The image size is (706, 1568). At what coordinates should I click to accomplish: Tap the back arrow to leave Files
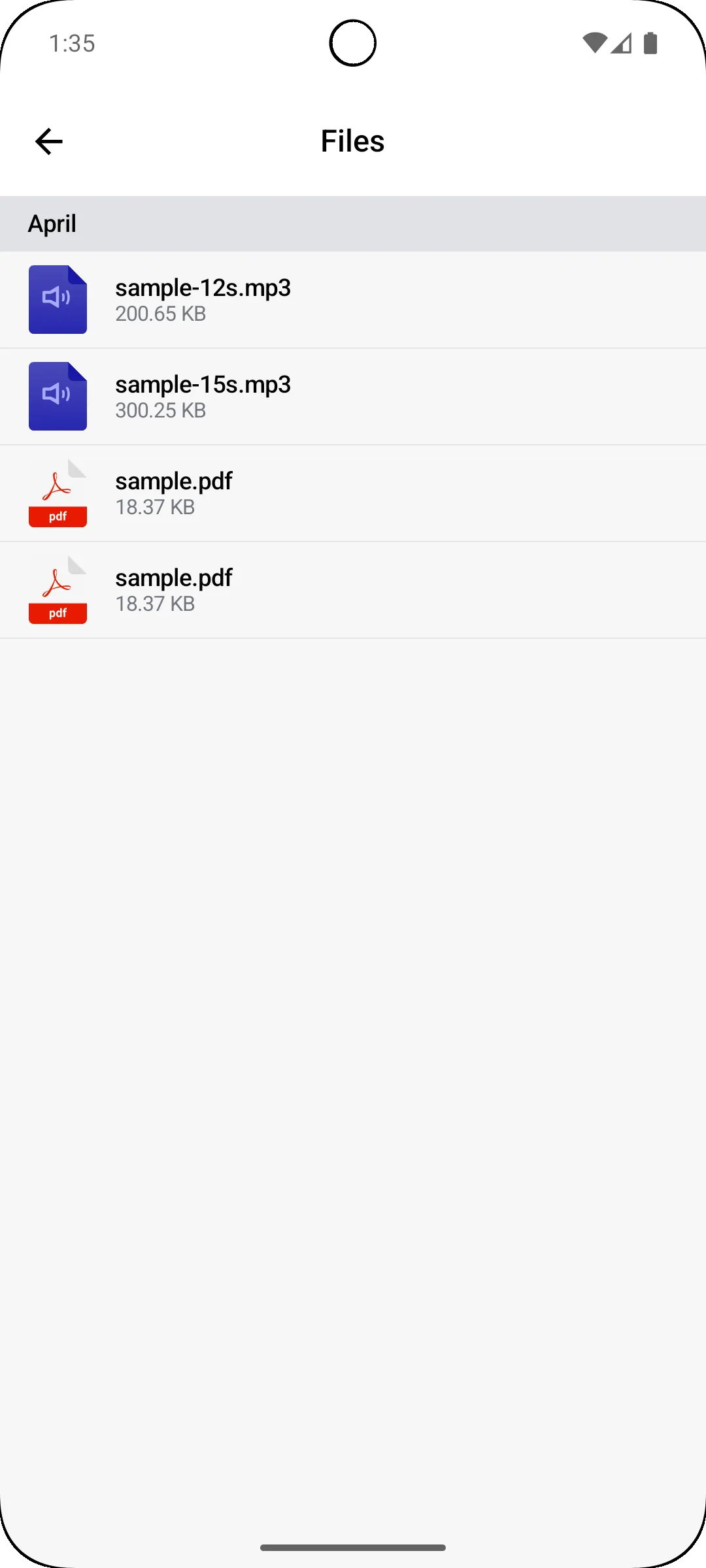click(x=48, y=141)
